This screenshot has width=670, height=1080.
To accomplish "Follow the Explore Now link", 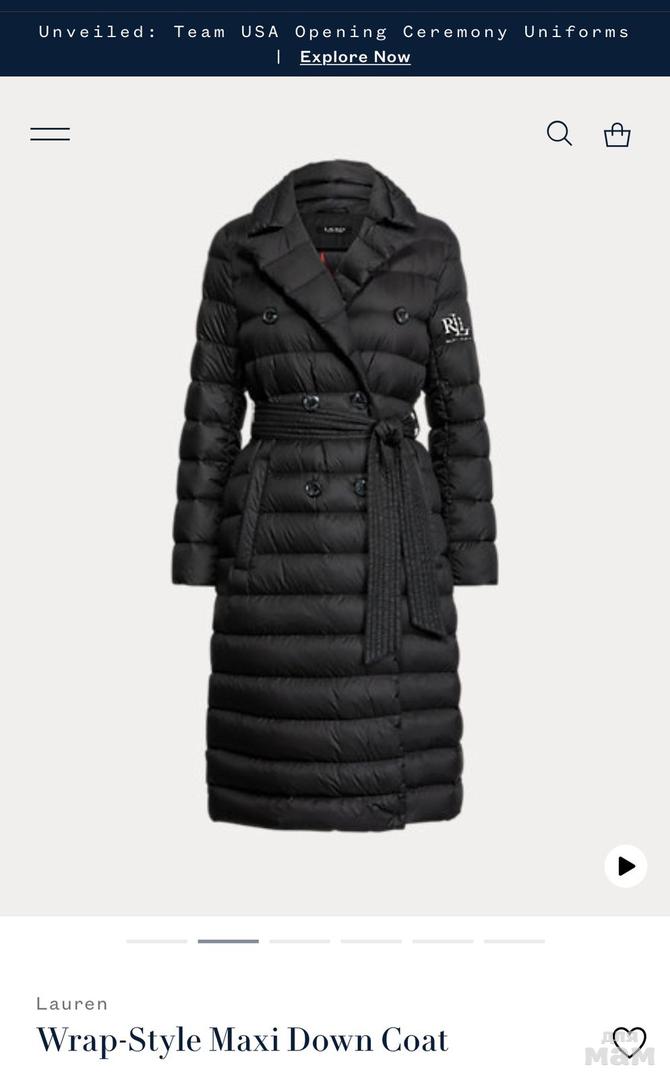I will [x=355, y=57].
